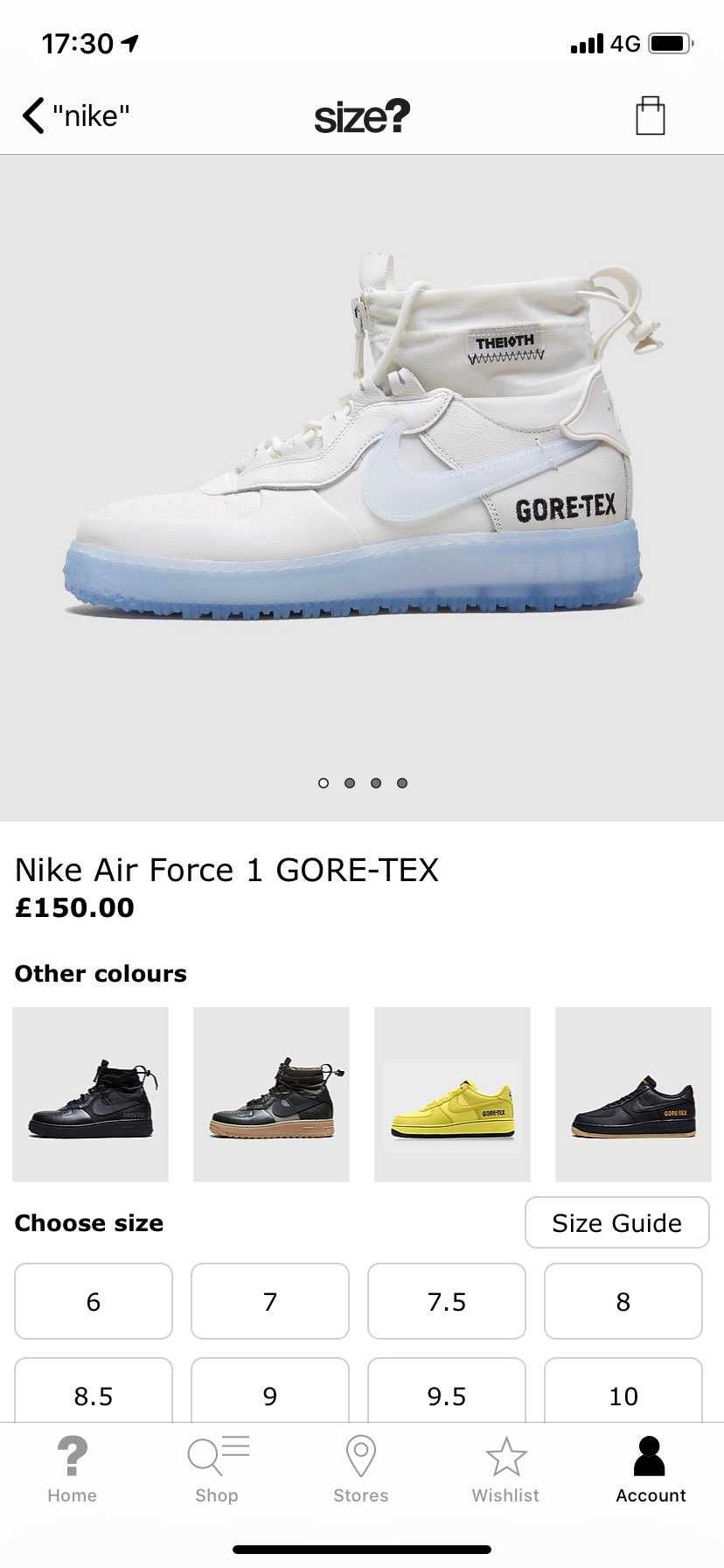This screenshot has height=1568, width=724.
Task: View the all-black high-top colour option
Action: (x=90, y=1095)
